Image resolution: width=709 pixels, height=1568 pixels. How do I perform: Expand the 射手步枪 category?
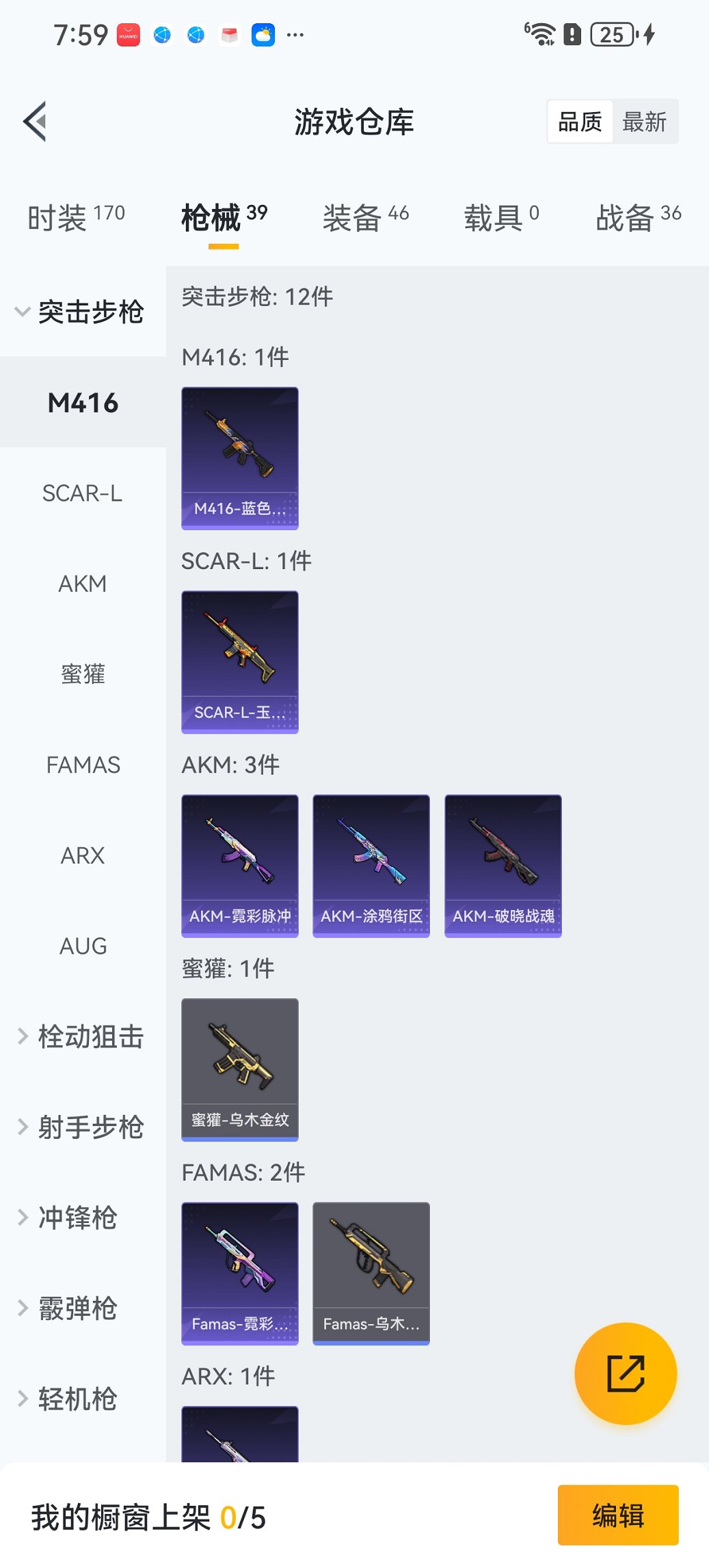(x=82, y=1127)
